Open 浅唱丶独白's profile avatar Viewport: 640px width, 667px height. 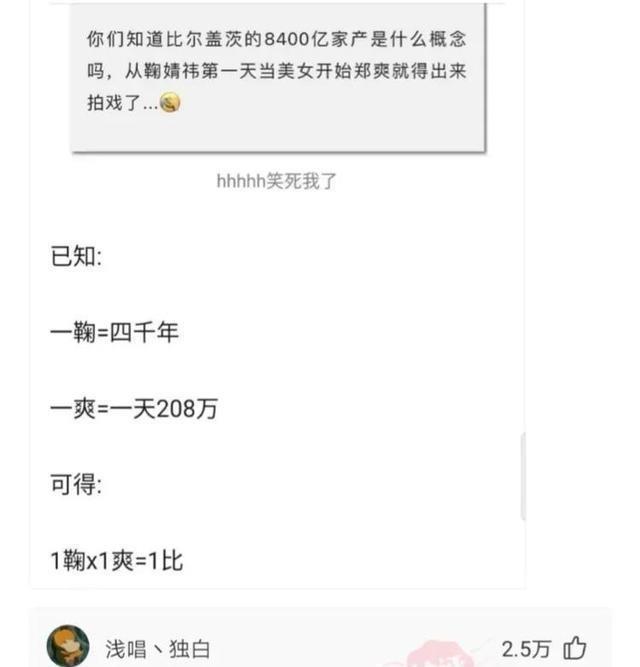click(68, 646)
